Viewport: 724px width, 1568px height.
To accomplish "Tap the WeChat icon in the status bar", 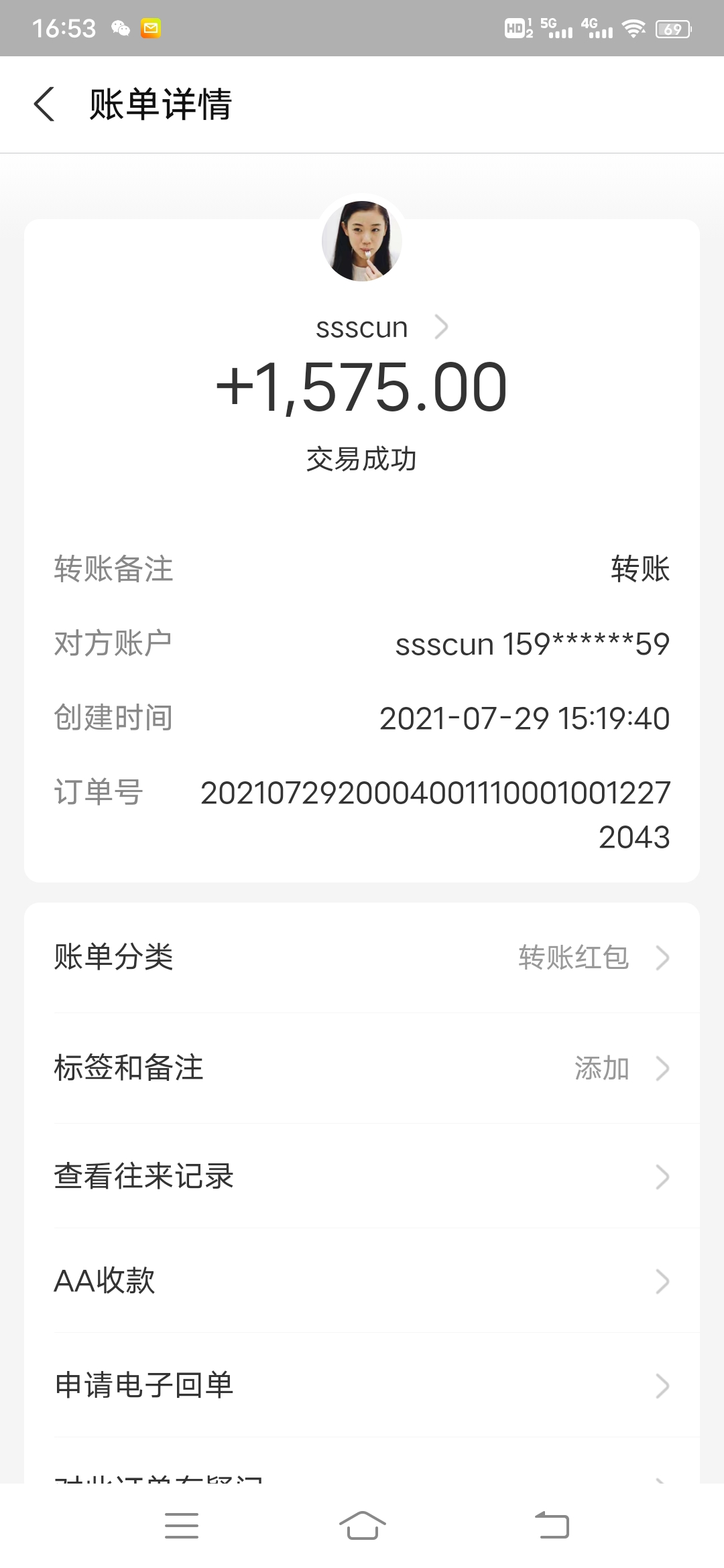I will tap(121, 28).
